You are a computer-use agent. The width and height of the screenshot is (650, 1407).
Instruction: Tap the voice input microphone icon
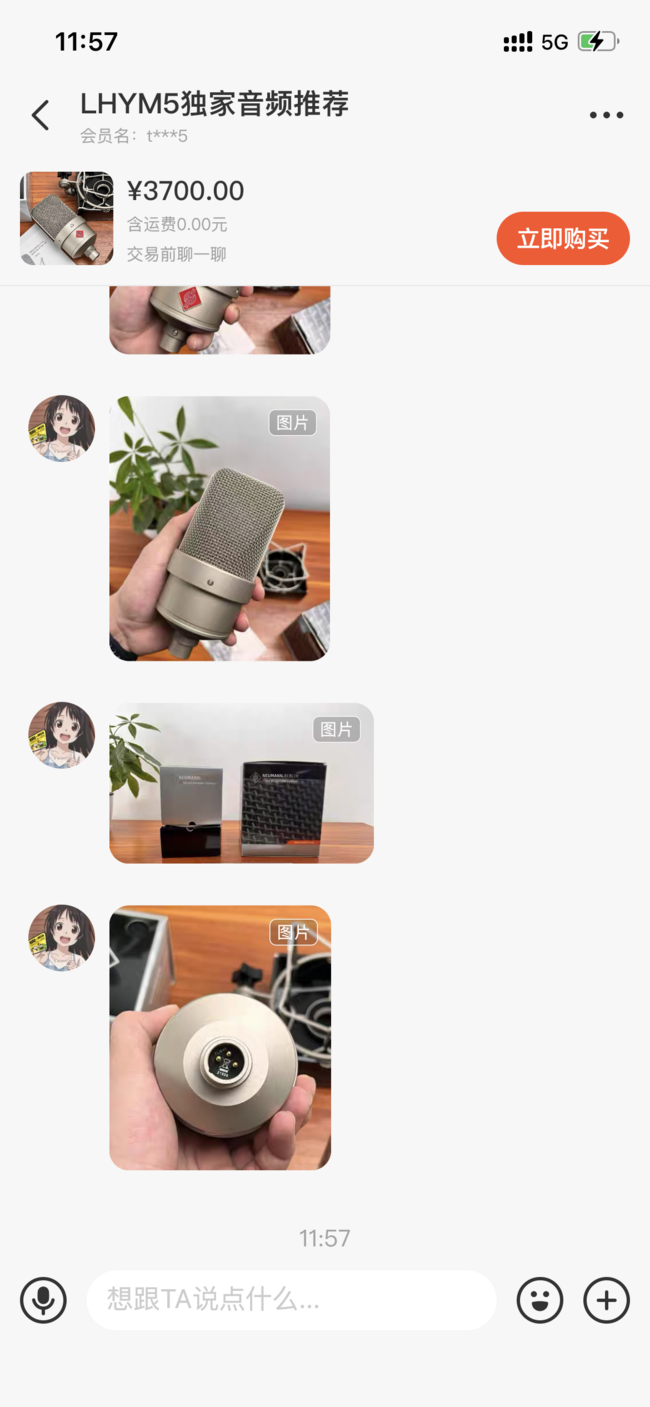[43, 1300]
